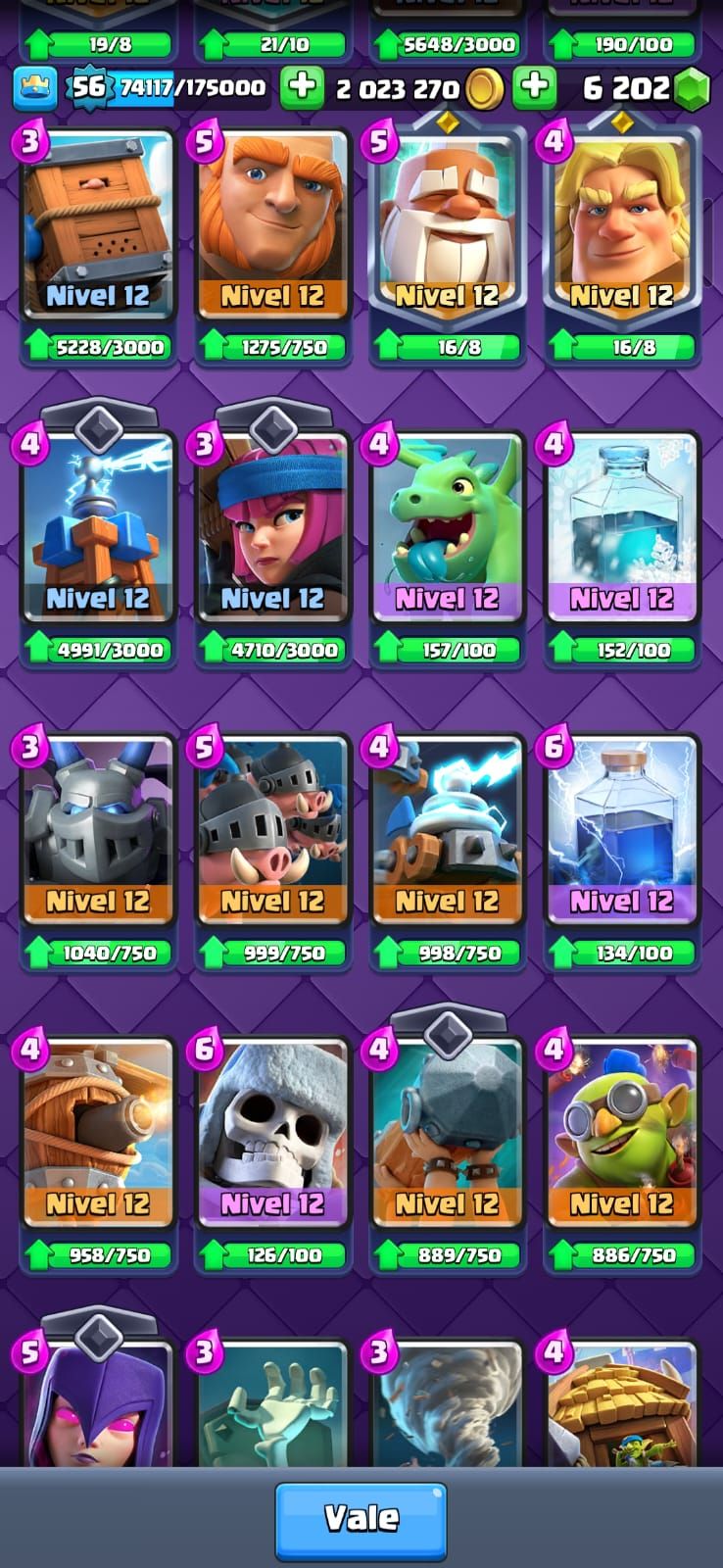Viewport: 723px width, 1568px height.
Task: Open the Zappies card
Action: click(447, 830)
